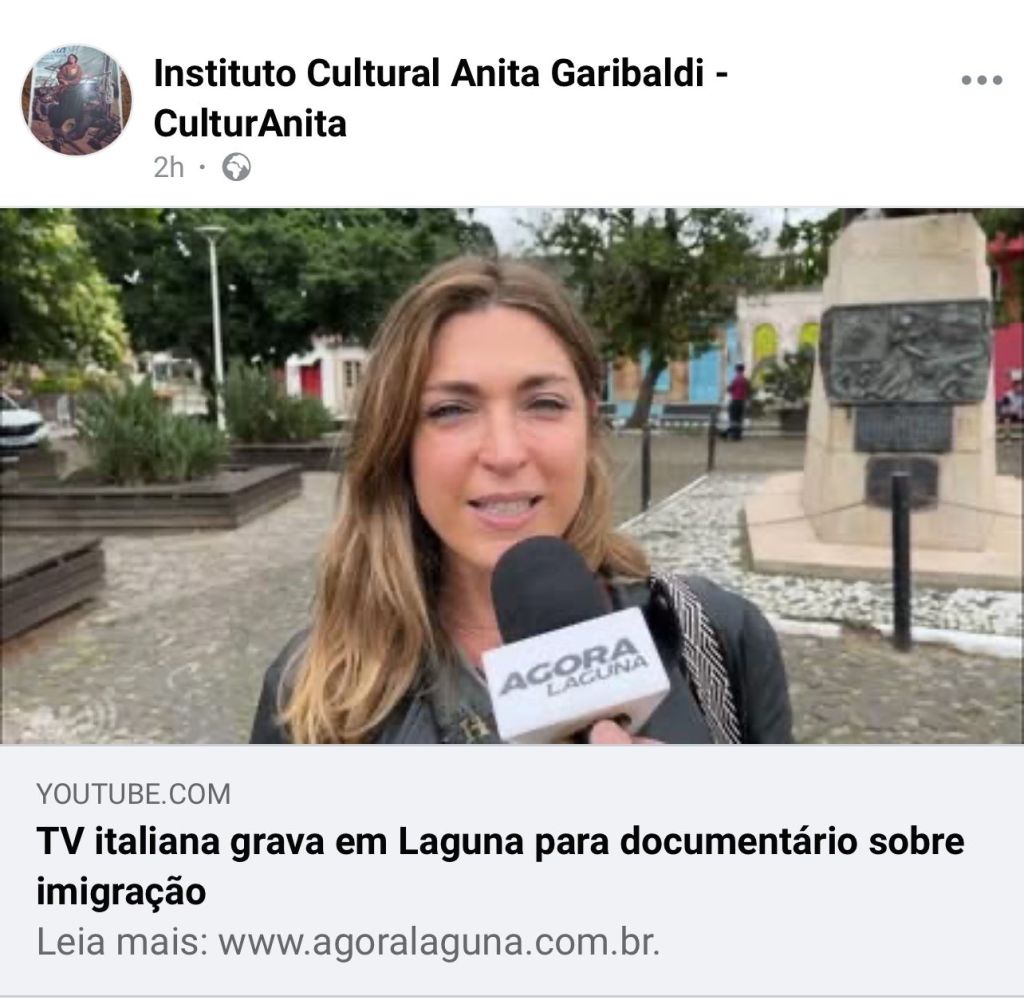1024x1000 pixels.
Task: Open the YouTube video preview image
Action: [x=512, y=476]
